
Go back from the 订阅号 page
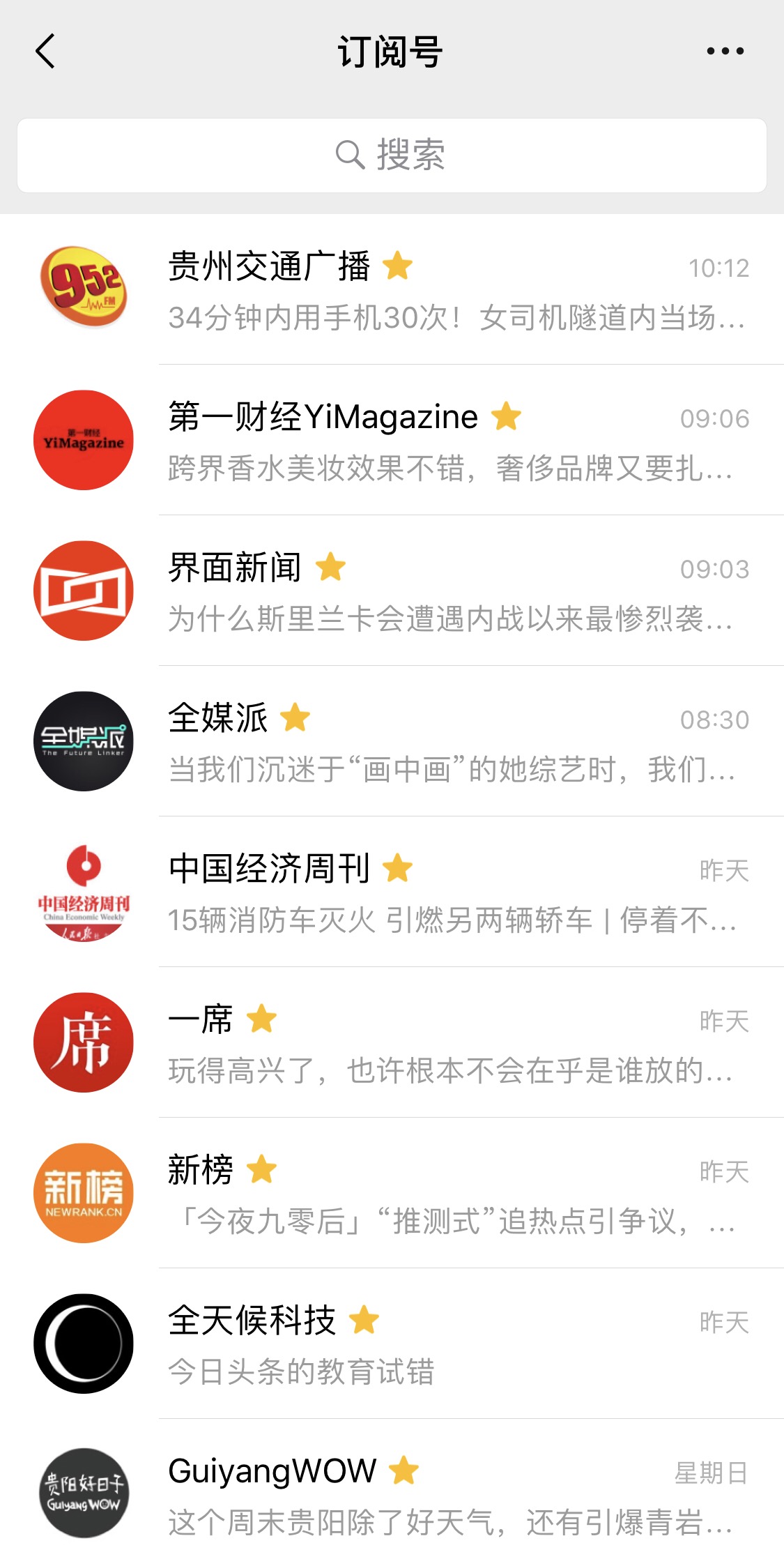click(45, 52)
